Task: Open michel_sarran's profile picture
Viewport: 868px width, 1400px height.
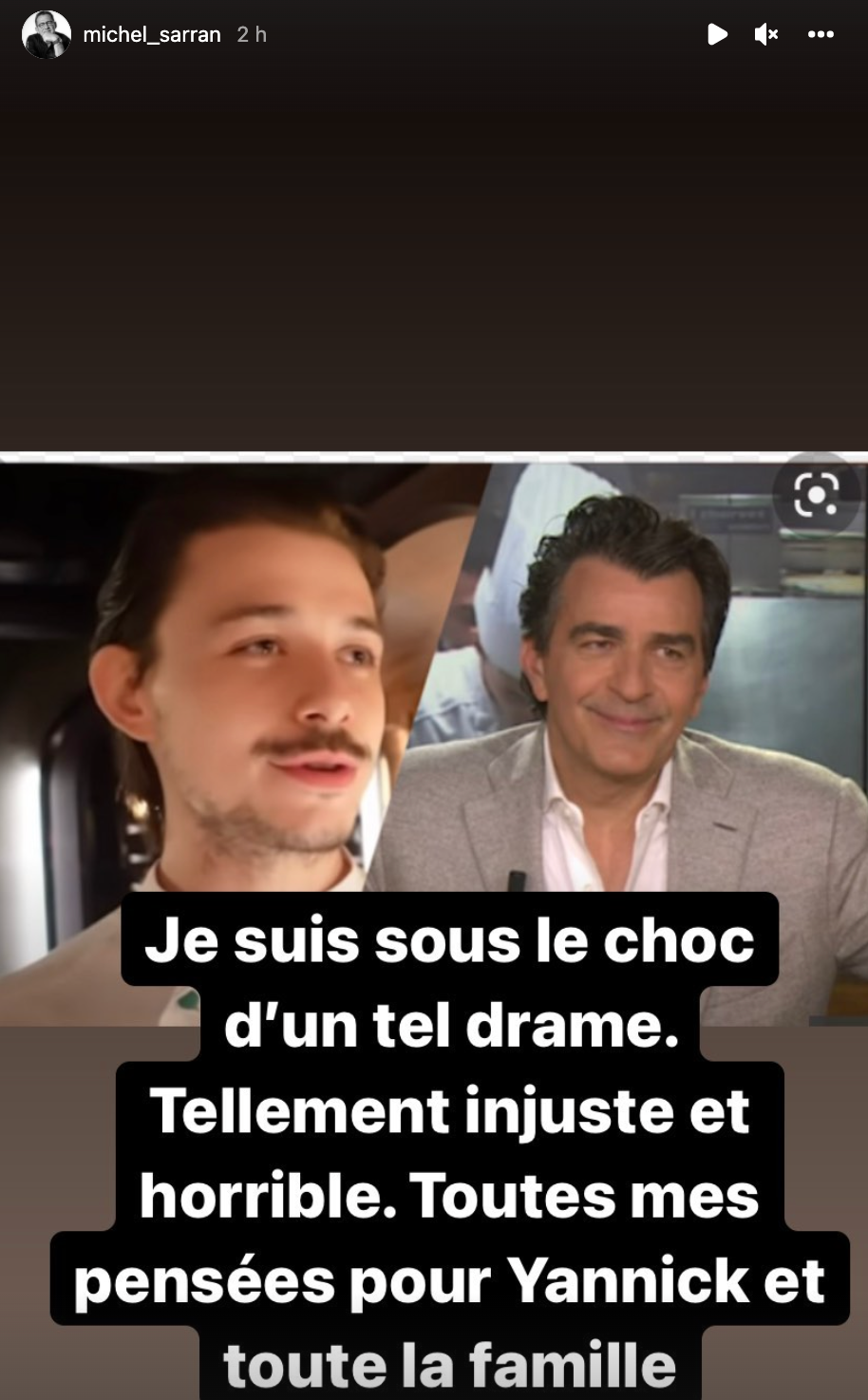Action: (47, 35)
